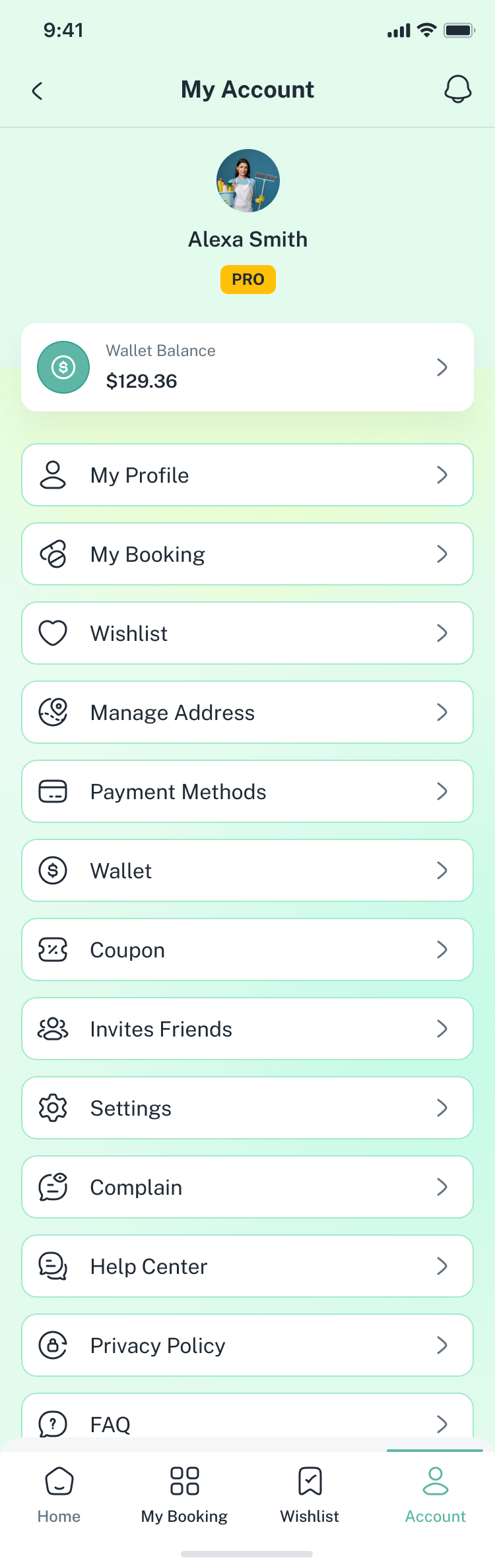Select Invites Friends
Viewport: 495px width, 1568px height.
(247, 1029)
